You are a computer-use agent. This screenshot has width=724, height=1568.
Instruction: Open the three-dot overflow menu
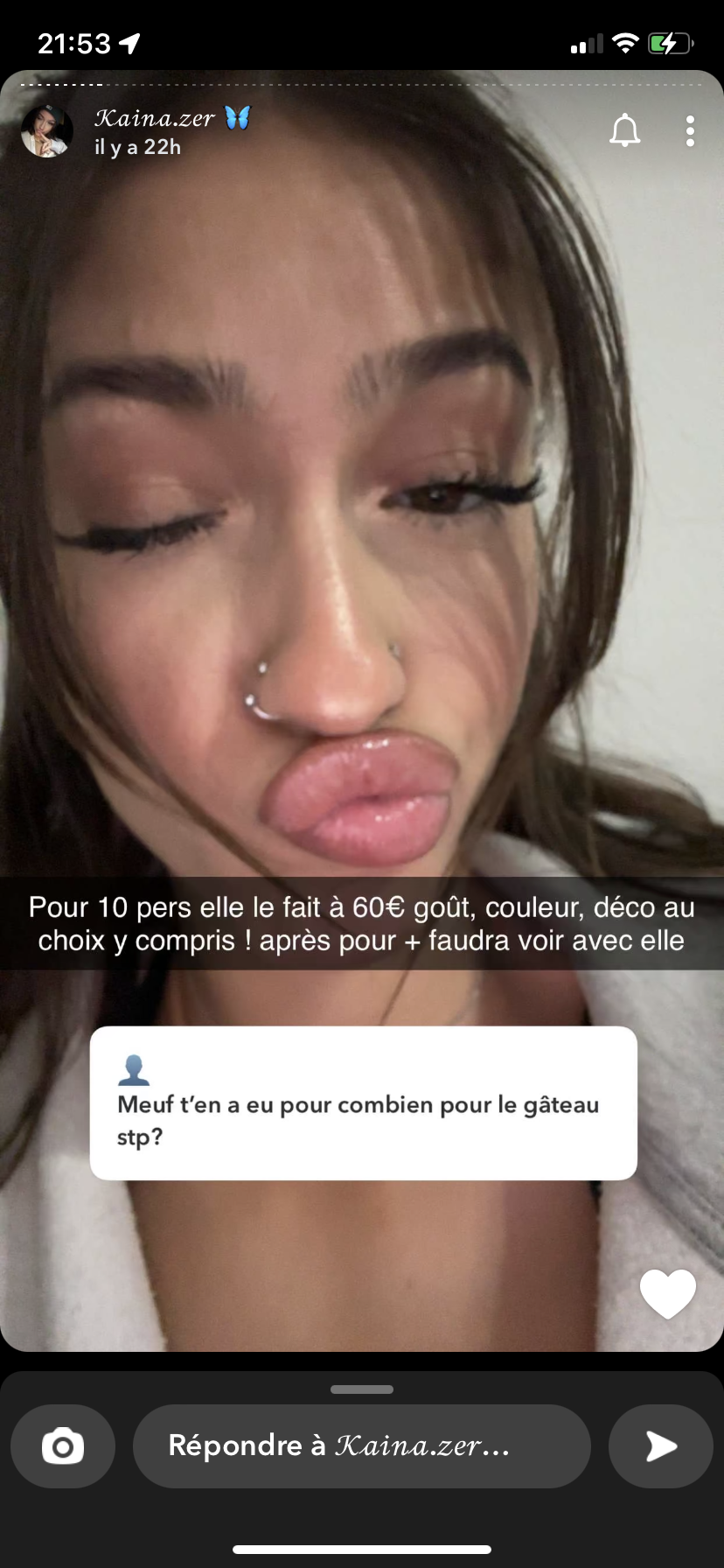[x=690, y=130]
